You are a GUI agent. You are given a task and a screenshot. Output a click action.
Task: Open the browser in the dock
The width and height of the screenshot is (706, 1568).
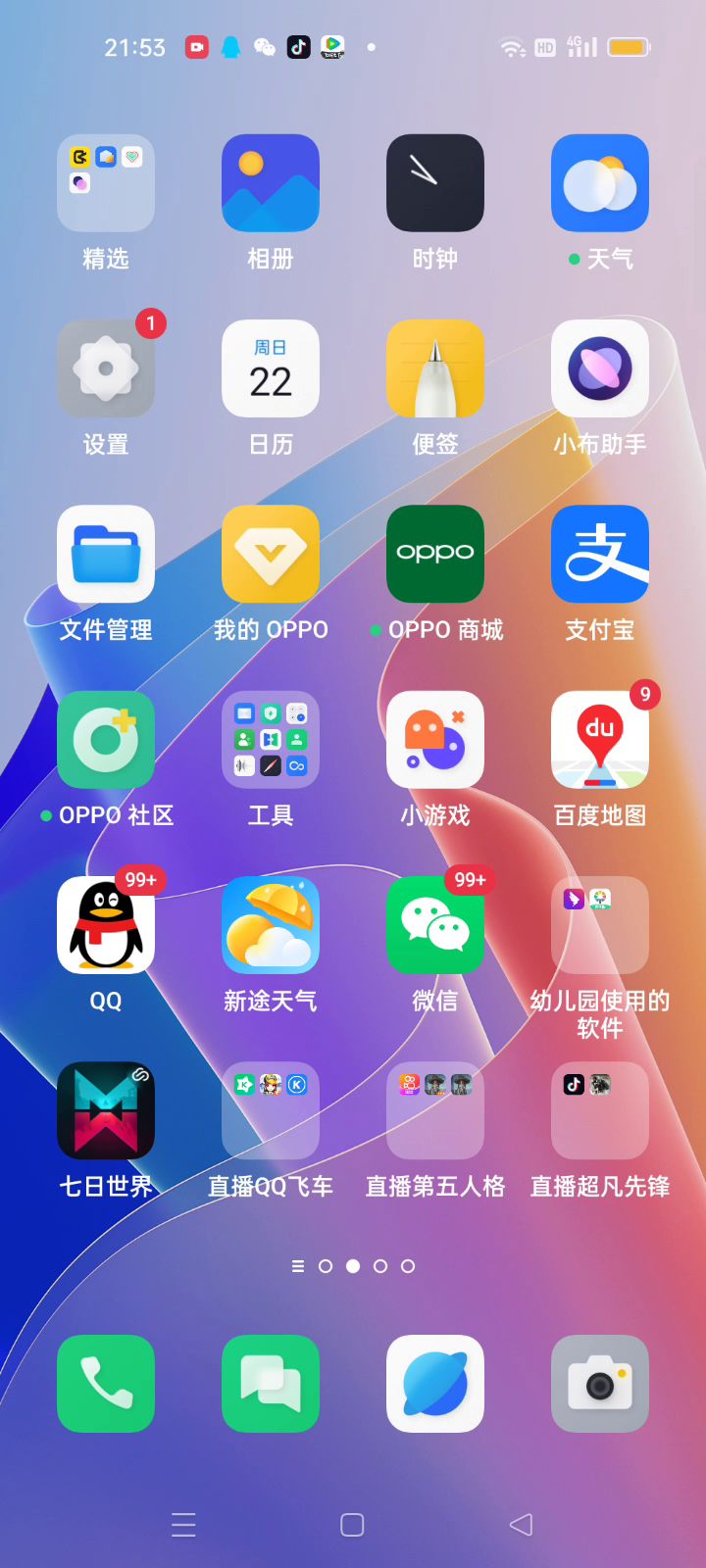coord(435,1383)
